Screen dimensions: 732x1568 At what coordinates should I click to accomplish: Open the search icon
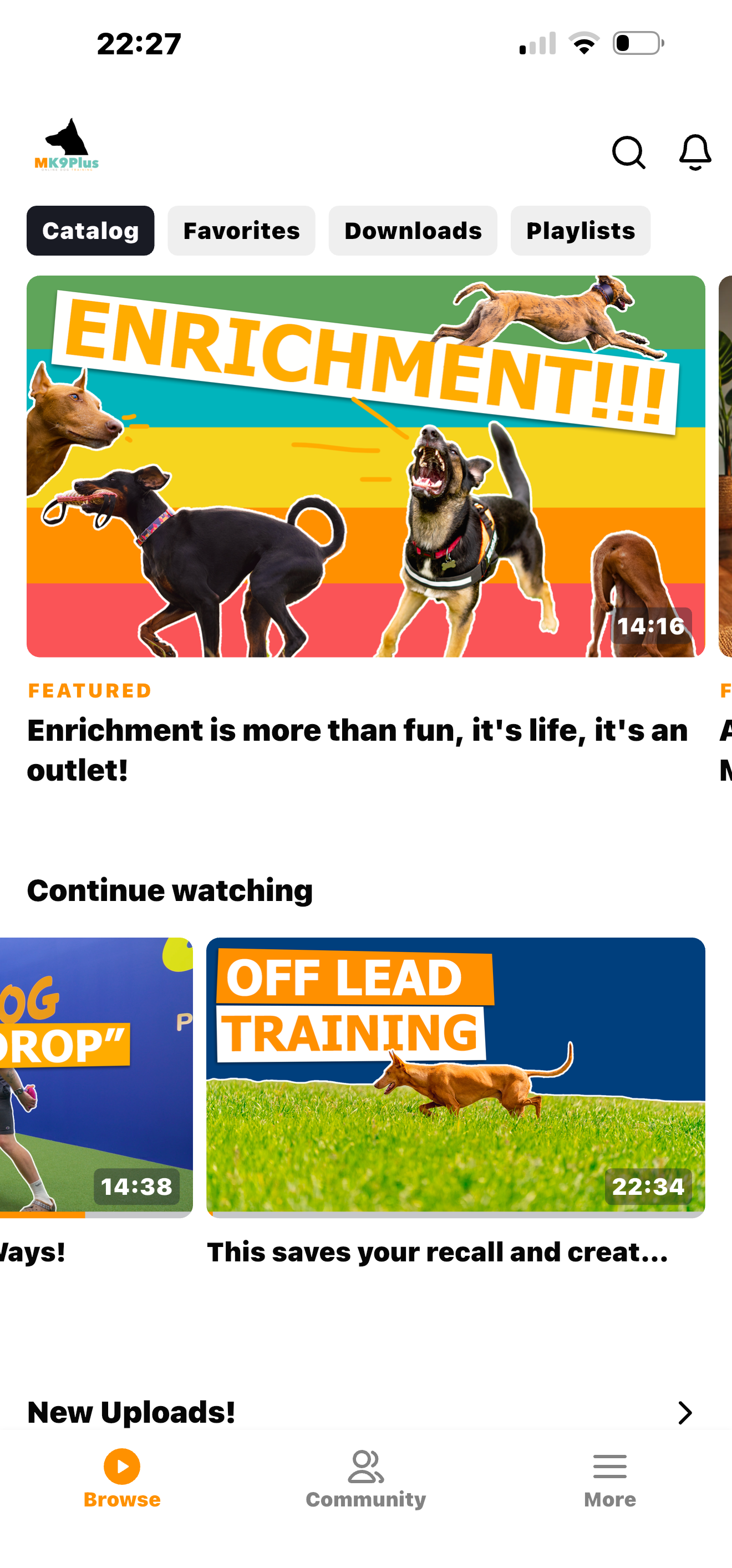628,152
